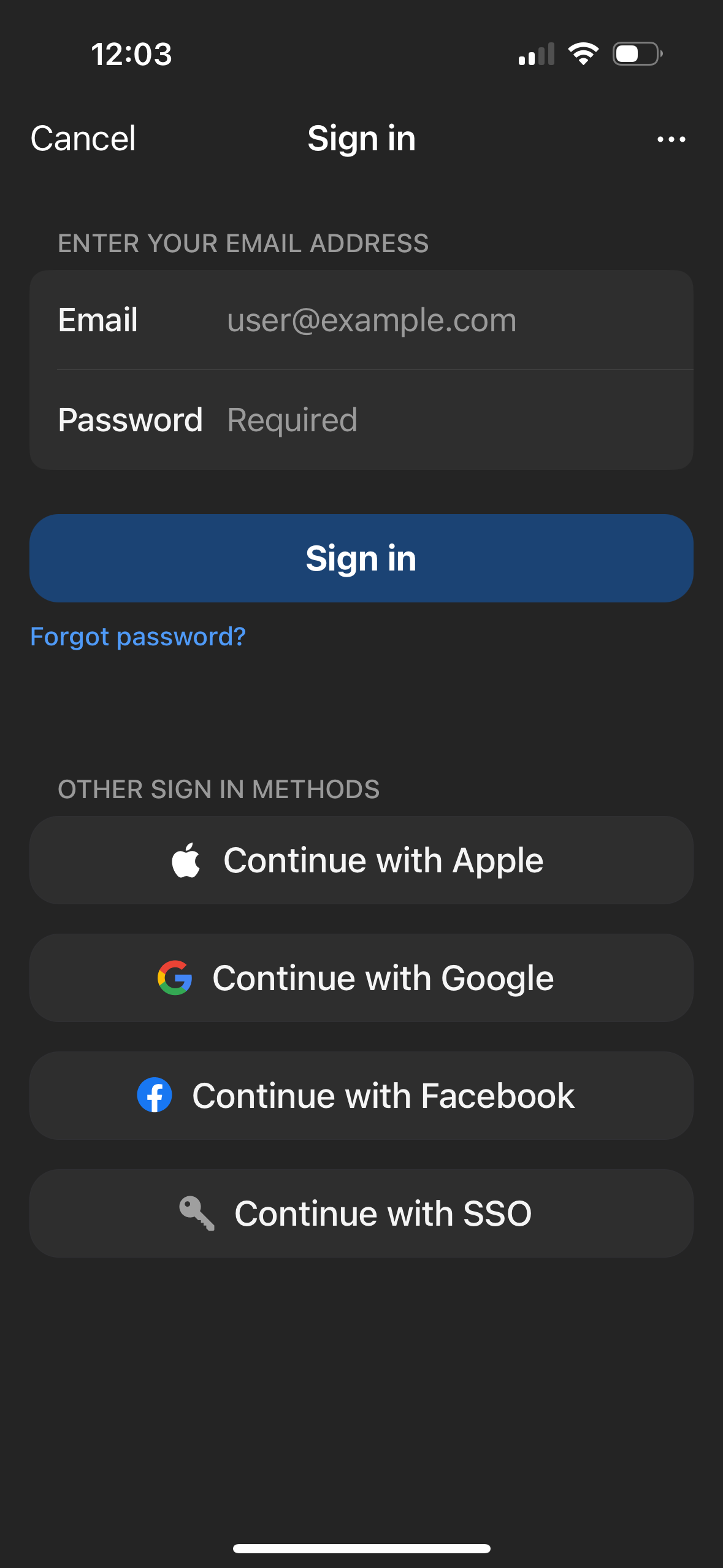Select Continue with Facebook
This screenshot has width=723, height=1568.
click(x=361, y=1094)
